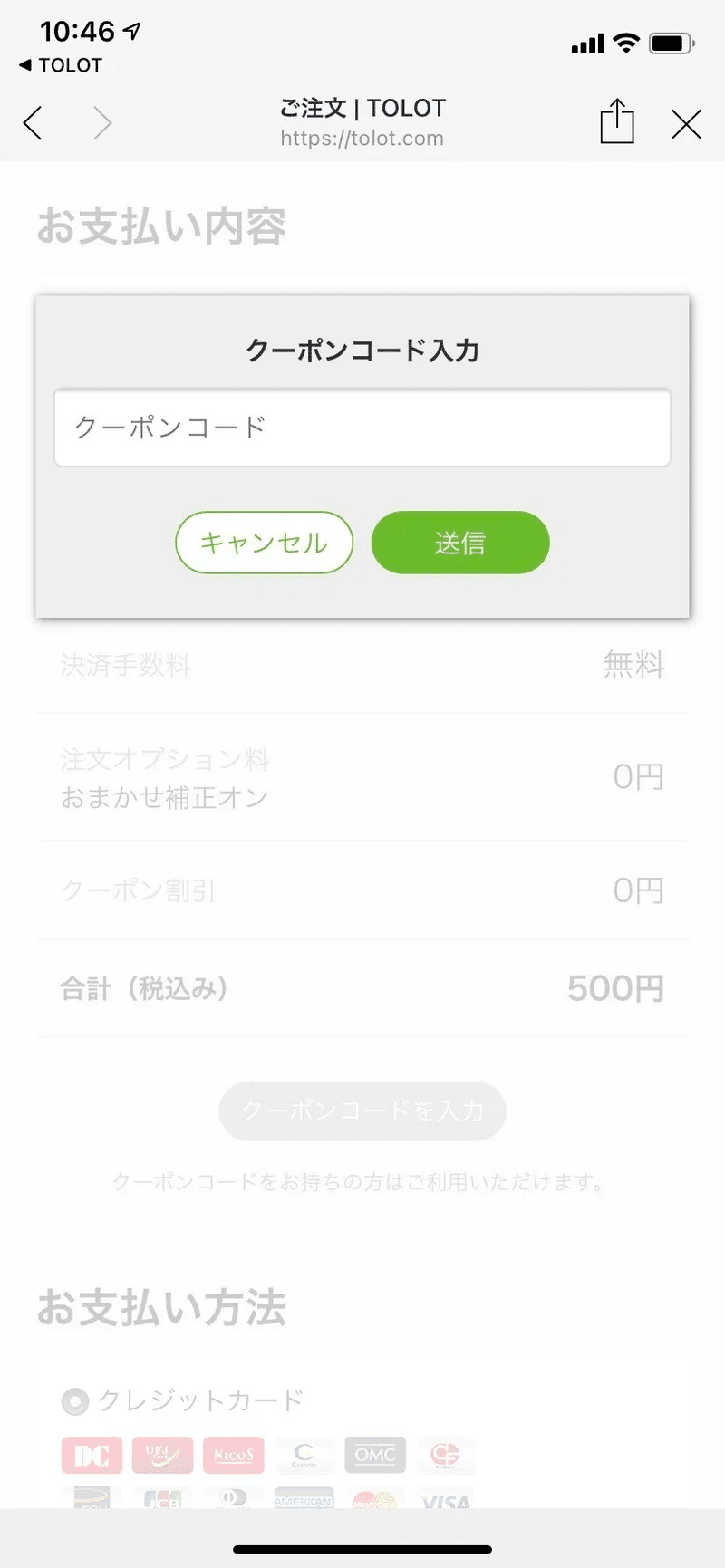Tap the coupon code input field

point(362,428)
